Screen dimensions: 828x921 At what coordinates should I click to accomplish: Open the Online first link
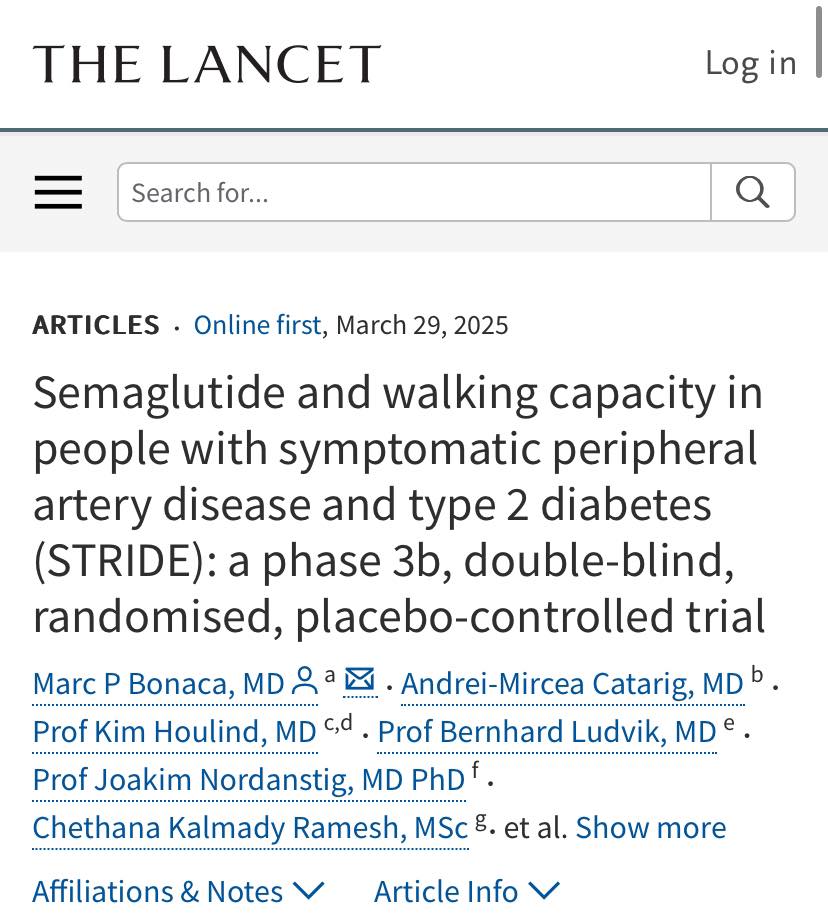(257, 325)
